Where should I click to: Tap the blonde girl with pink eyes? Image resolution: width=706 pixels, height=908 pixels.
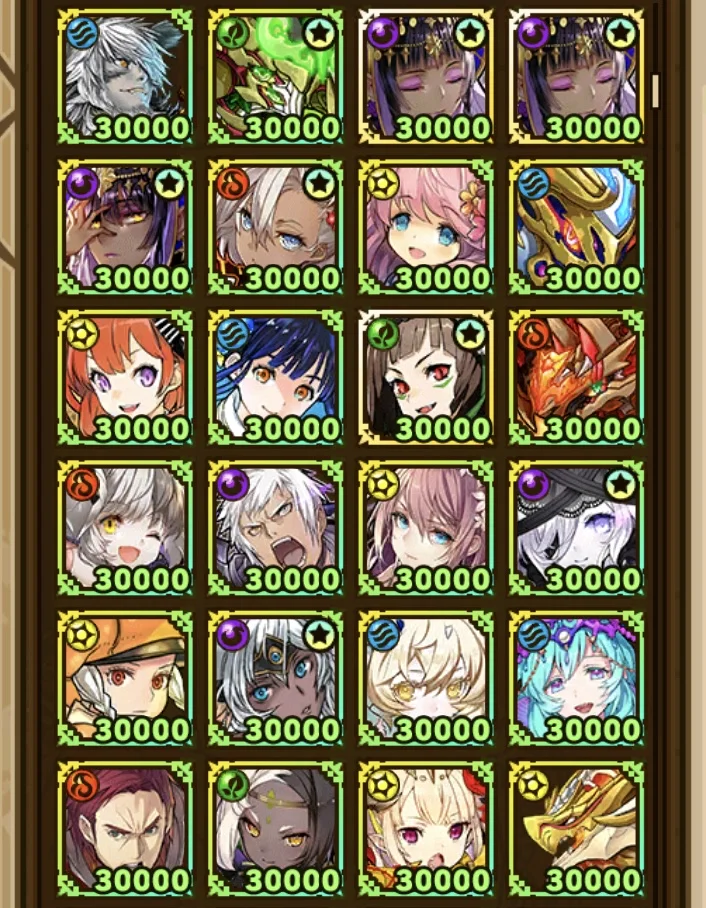426,829
